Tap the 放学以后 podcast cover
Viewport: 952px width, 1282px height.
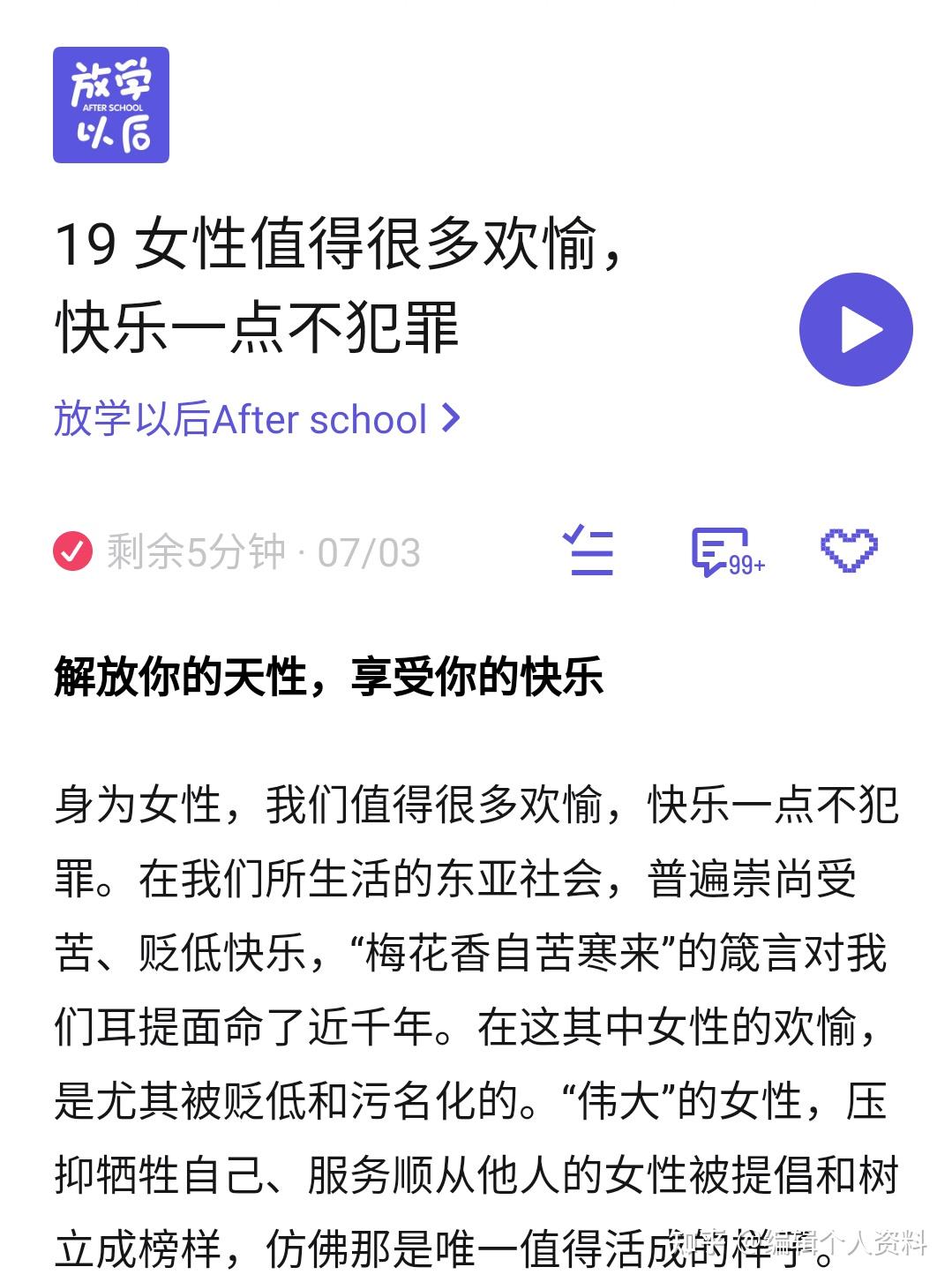point(111,105)
